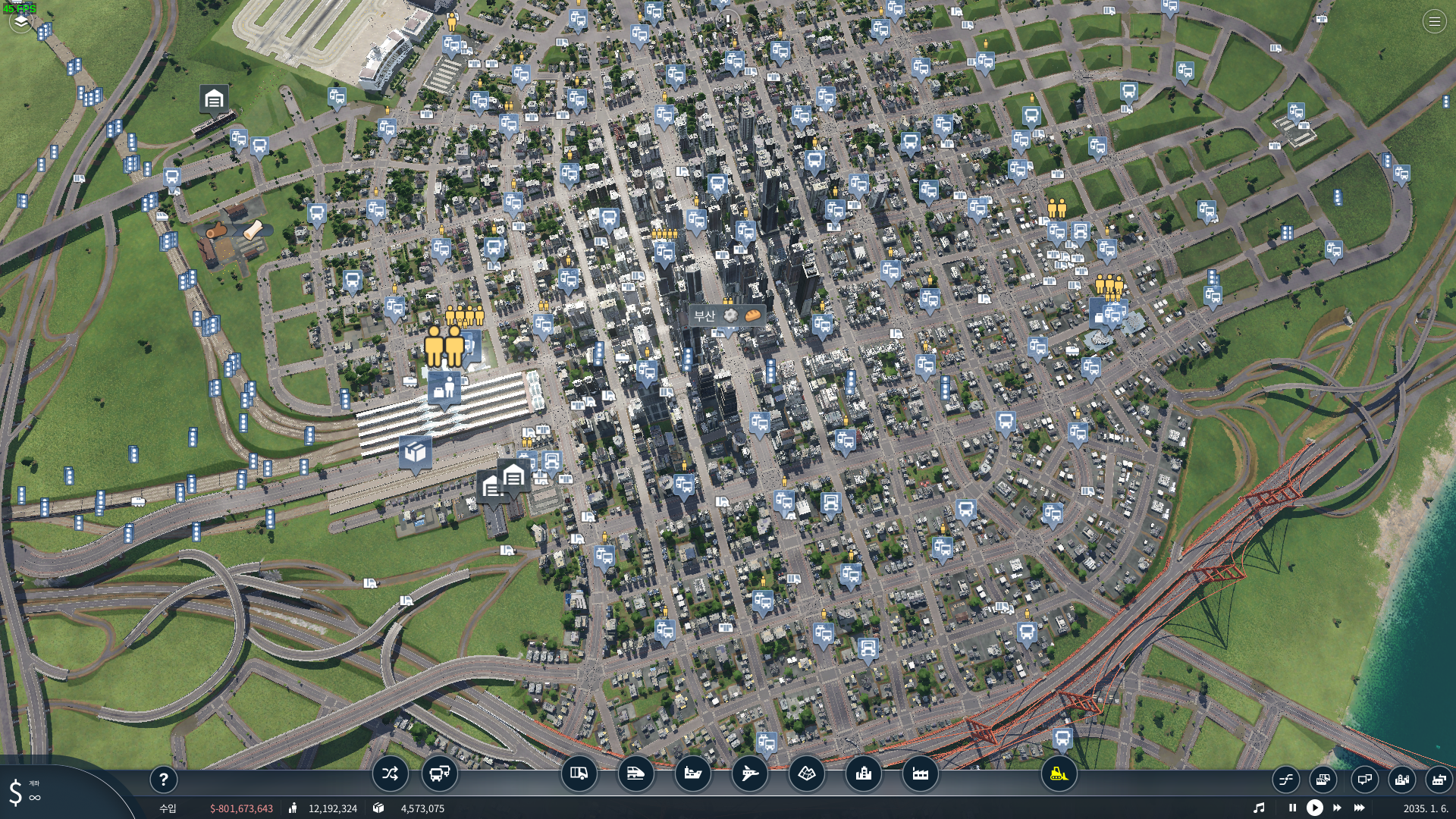The width and height of the screenshot is (1456, 819).
Task: Open the industry factory list icon
Action: pyautogui.click(x=920, y=774)
